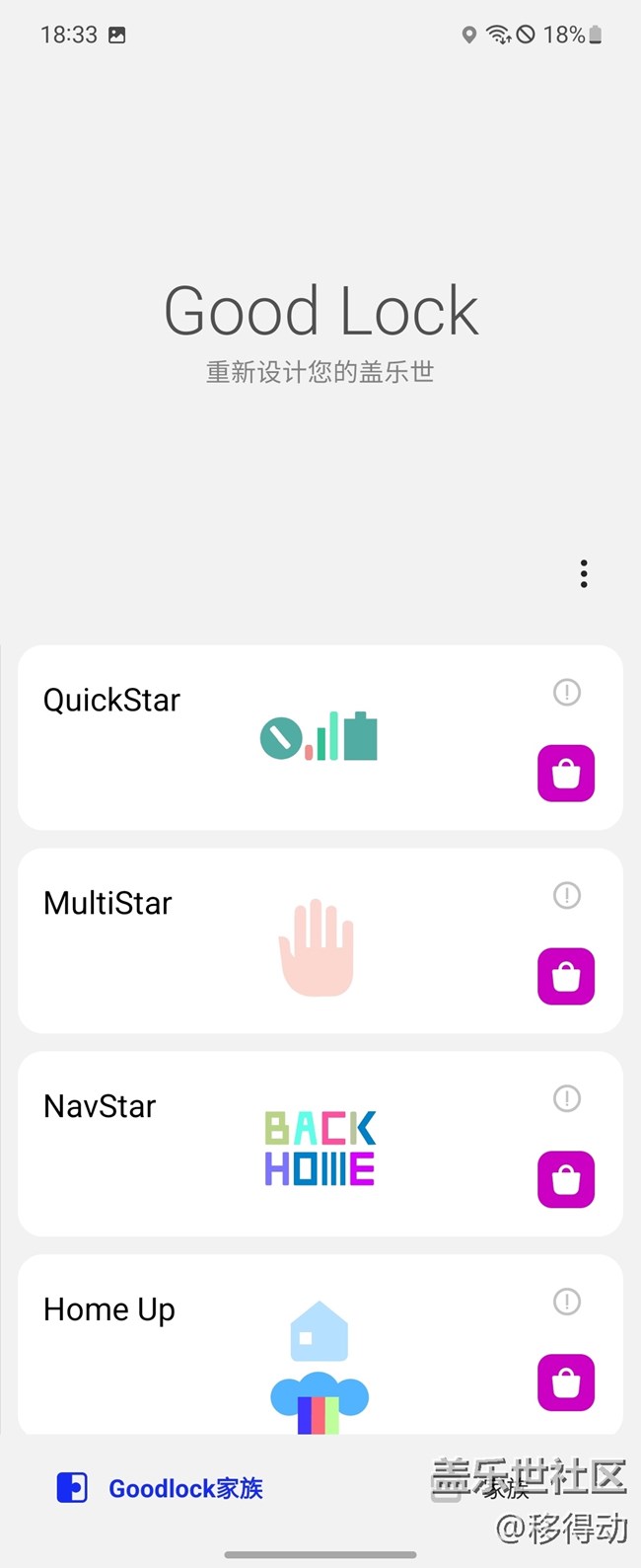
Task: Download Home Up from the store
Action: (x=566, y=1382)
